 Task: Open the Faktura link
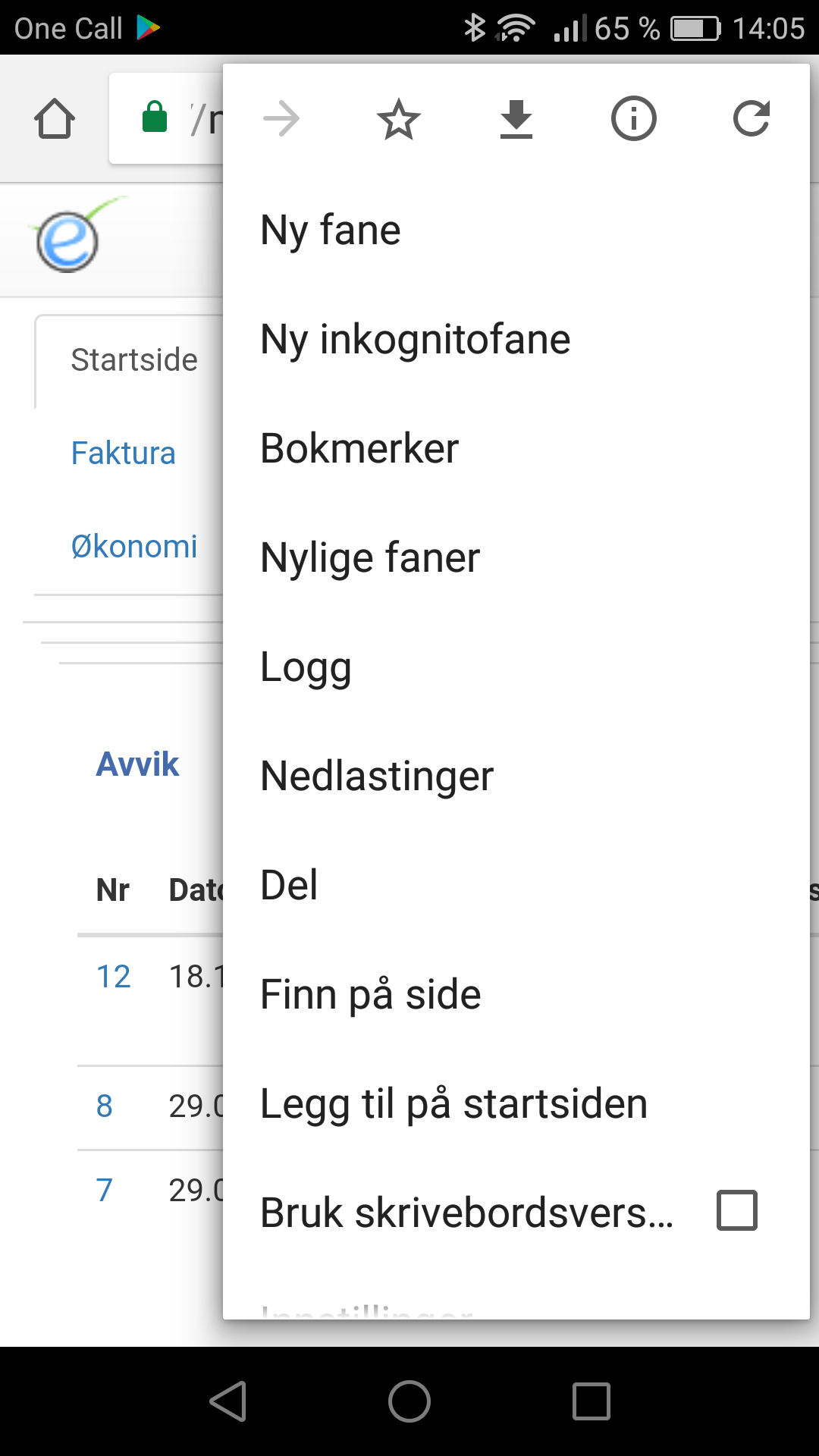click(x=124, y=453)
